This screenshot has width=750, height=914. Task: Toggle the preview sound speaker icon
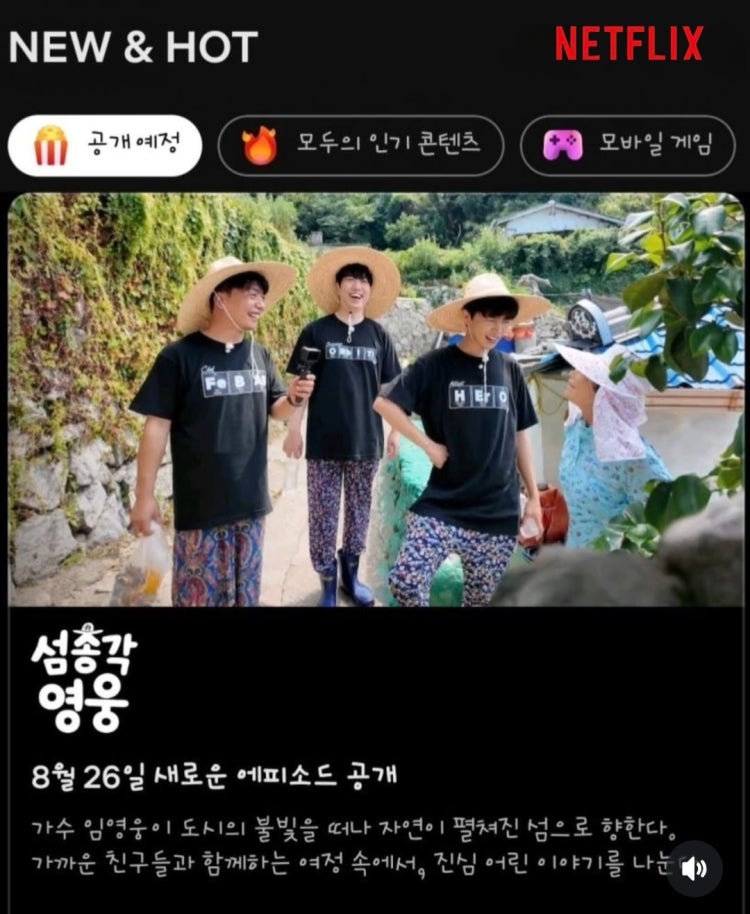tap(694, 868)
